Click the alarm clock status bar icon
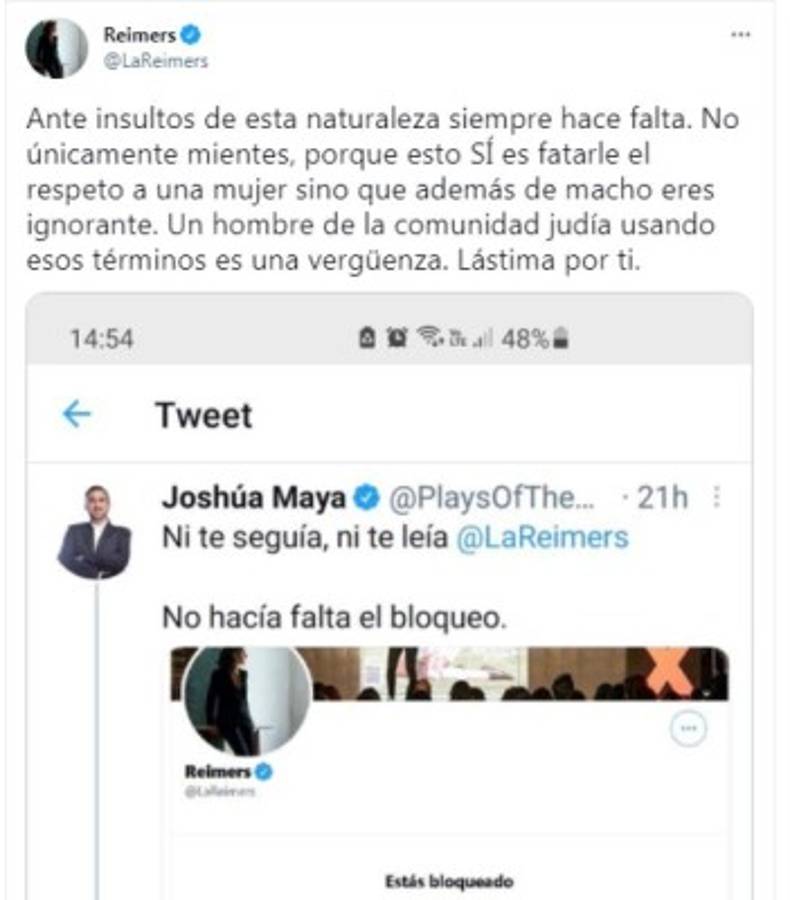This screenshot has width=790, height=900. point(397,335)
